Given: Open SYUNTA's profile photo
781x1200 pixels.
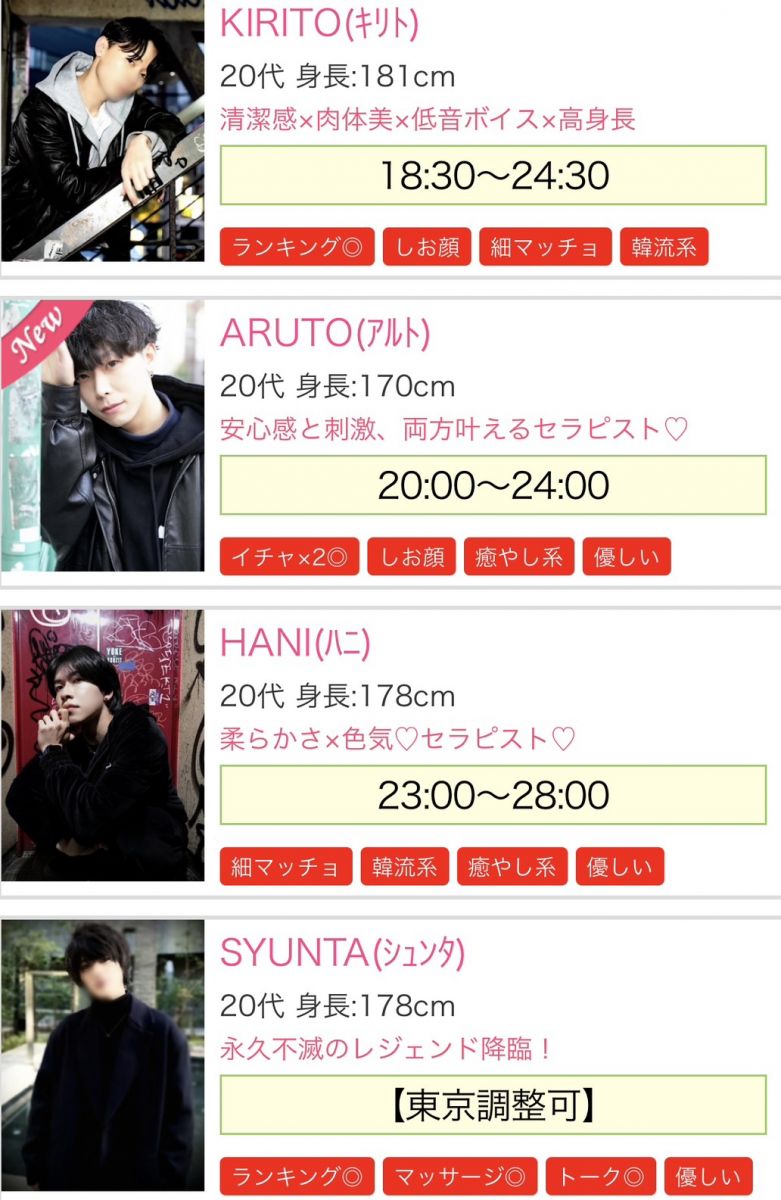Looking at the screenshot, I should tap(102, 1055).
